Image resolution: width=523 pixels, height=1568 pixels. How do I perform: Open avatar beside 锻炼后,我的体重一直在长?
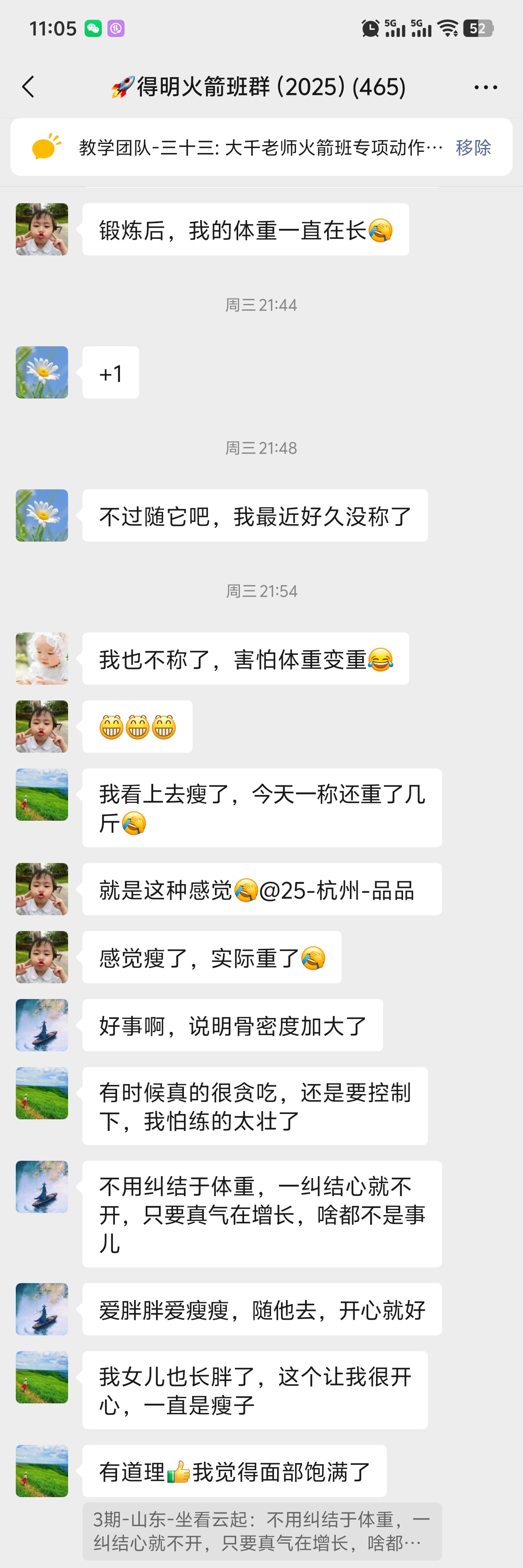(42, 229)
